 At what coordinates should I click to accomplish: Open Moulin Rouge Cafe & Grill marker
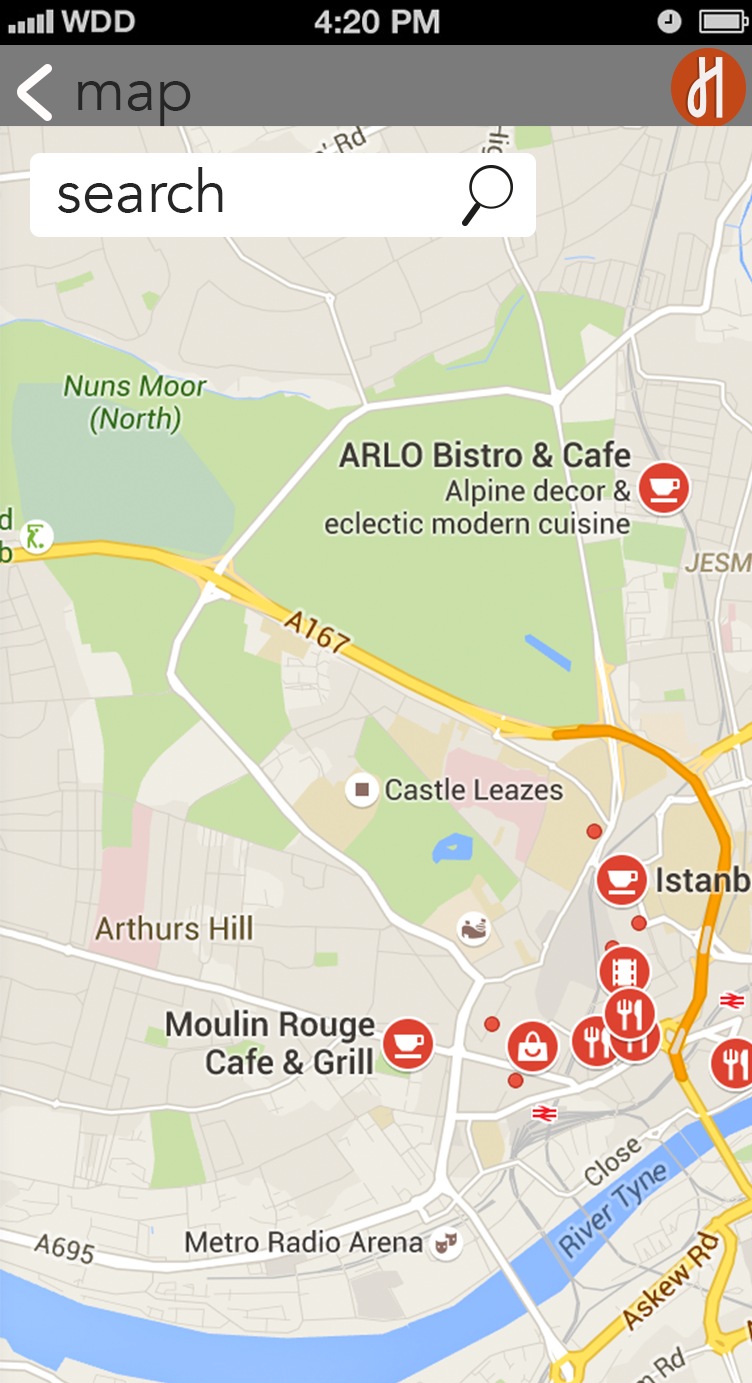407,1044
